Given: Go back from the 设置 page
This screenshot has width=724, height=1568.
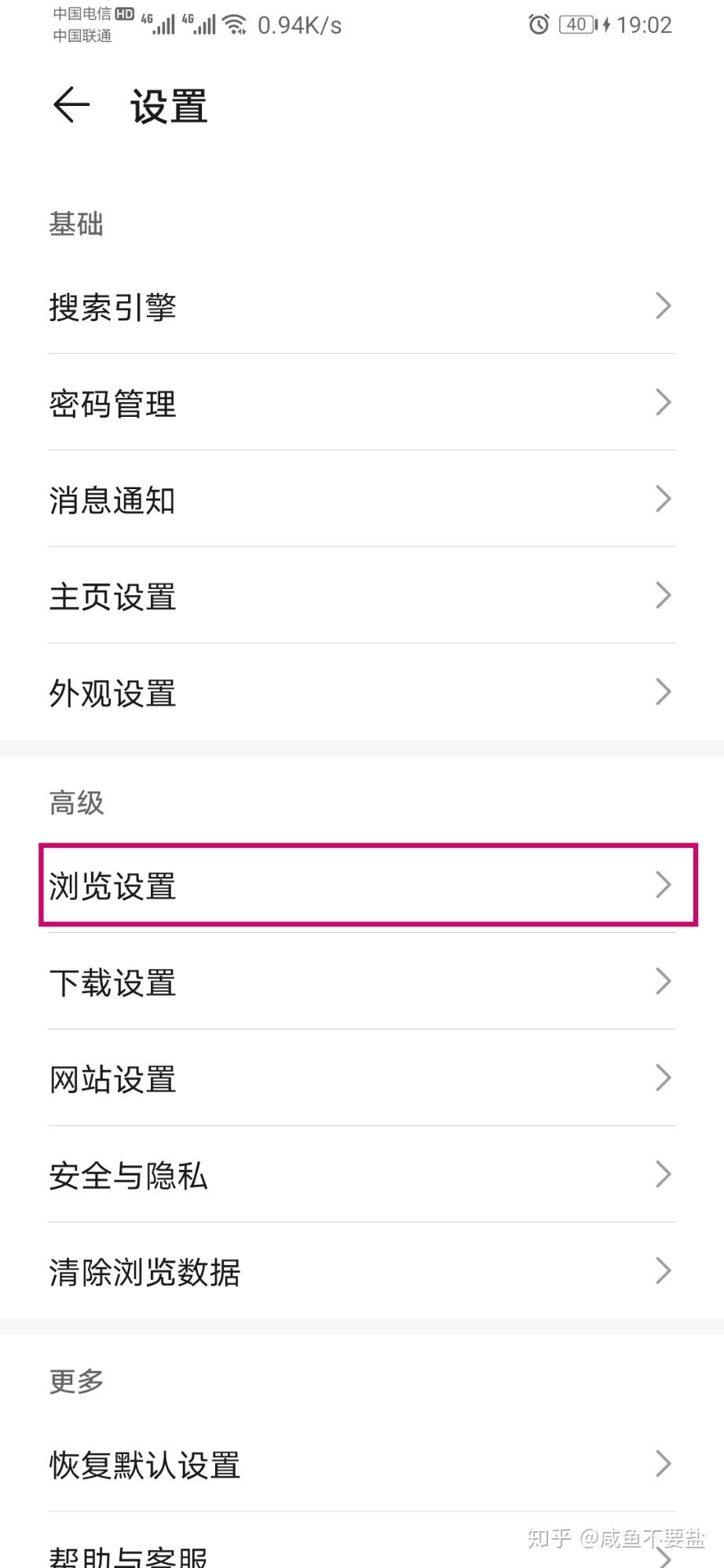Looking at the screenshot, I should 71,105.
